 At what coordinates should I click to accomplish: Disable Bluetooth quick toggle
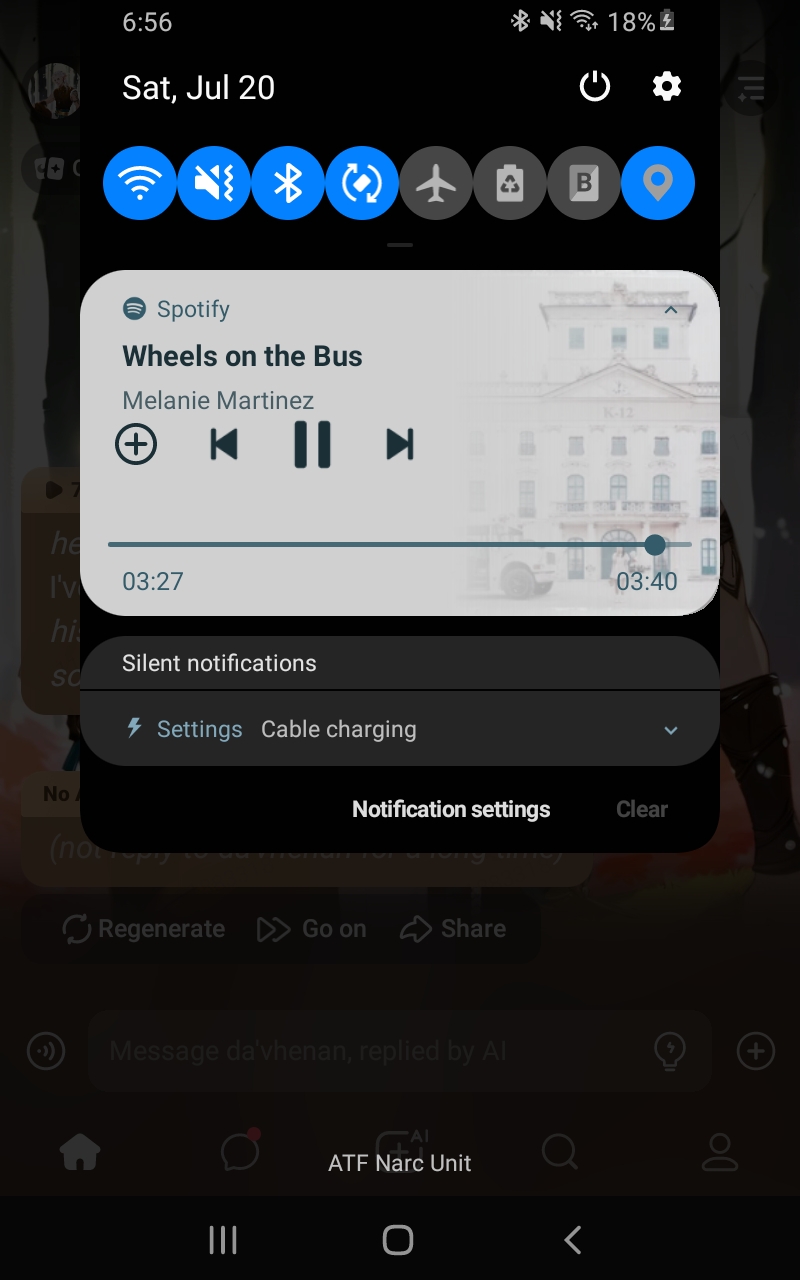288,183
